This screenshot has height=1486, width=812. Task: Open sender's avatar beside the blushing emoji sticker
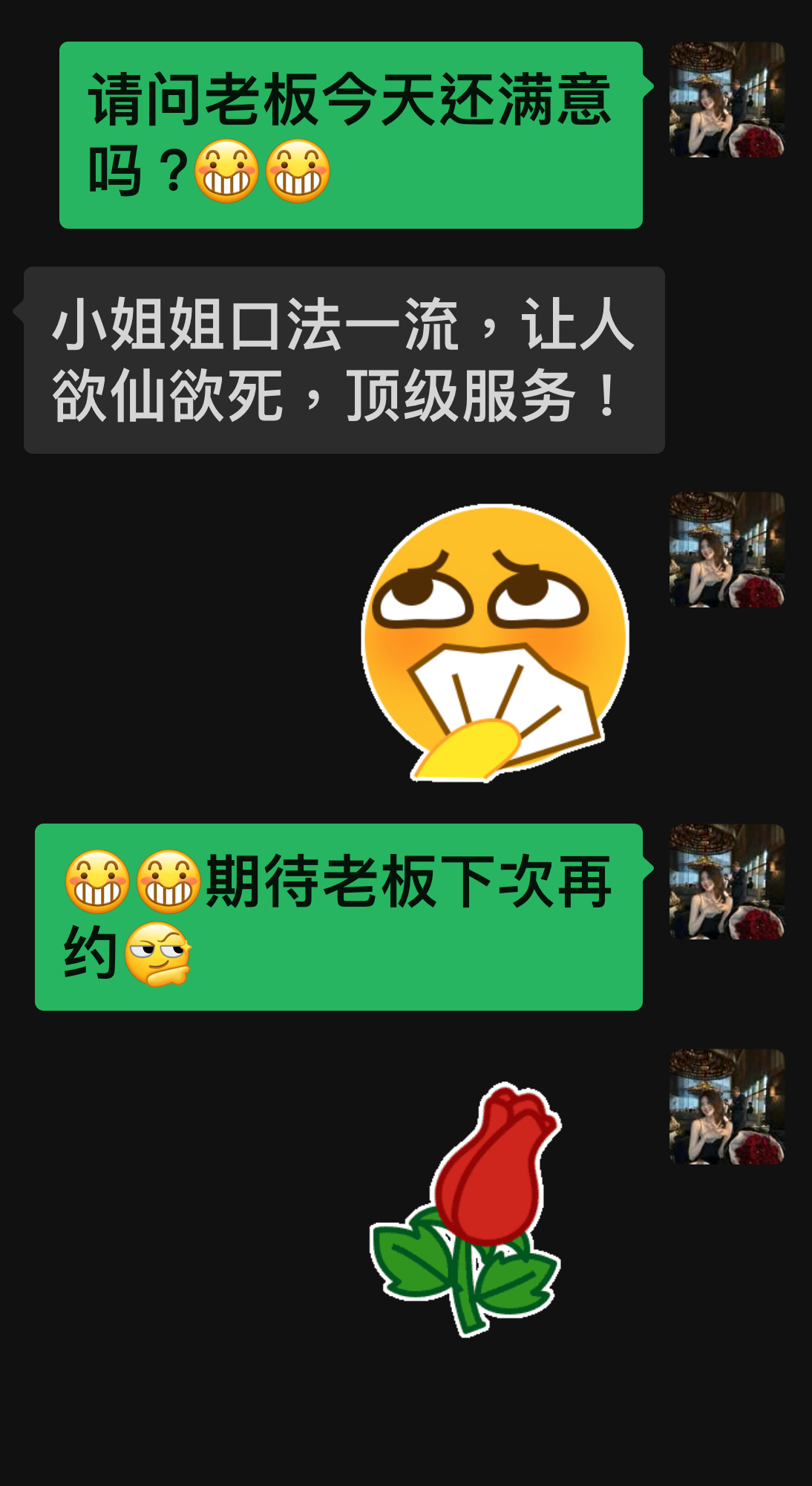727,550
